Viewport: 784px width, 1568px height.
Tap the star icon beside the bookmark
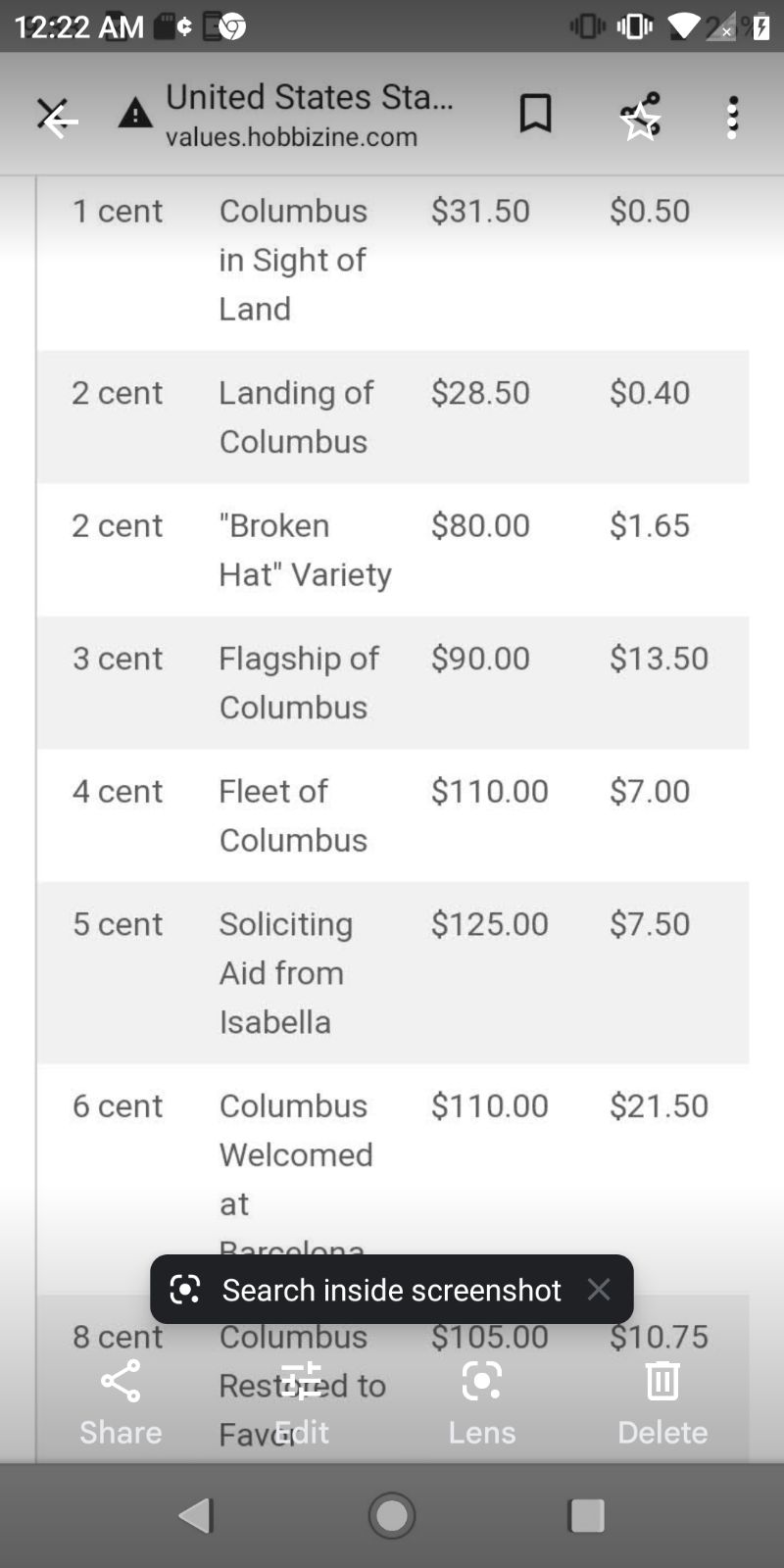[641, 117]
